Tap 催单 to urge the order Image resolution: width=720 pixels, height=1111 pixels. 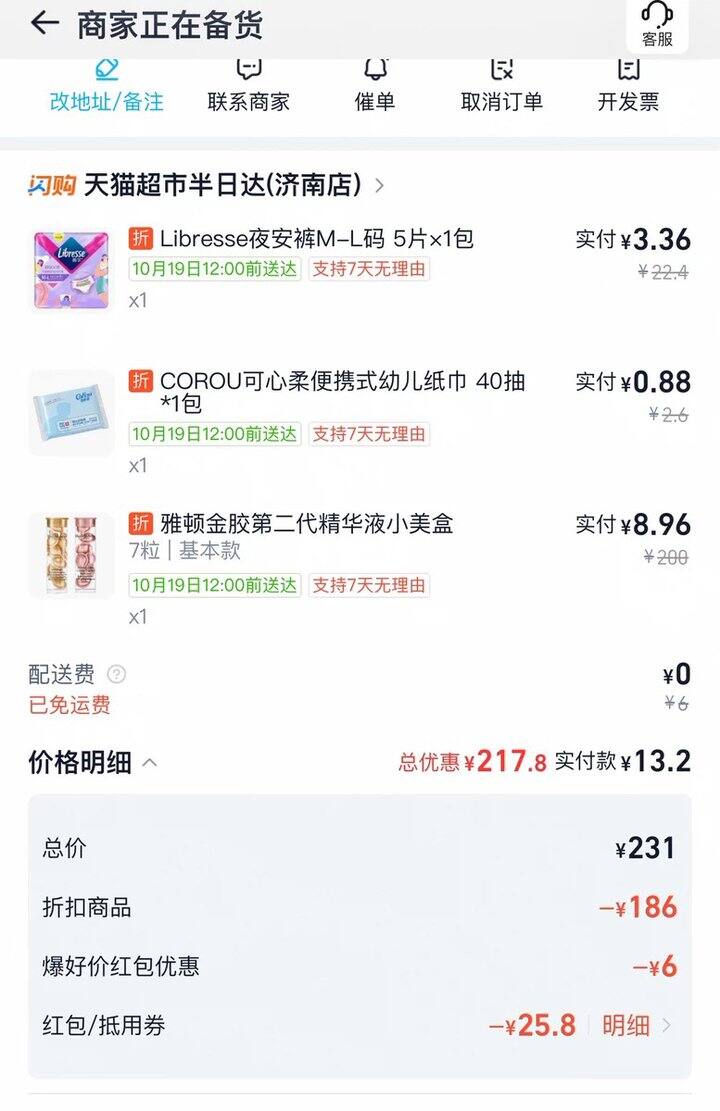[x=375, y=88]
